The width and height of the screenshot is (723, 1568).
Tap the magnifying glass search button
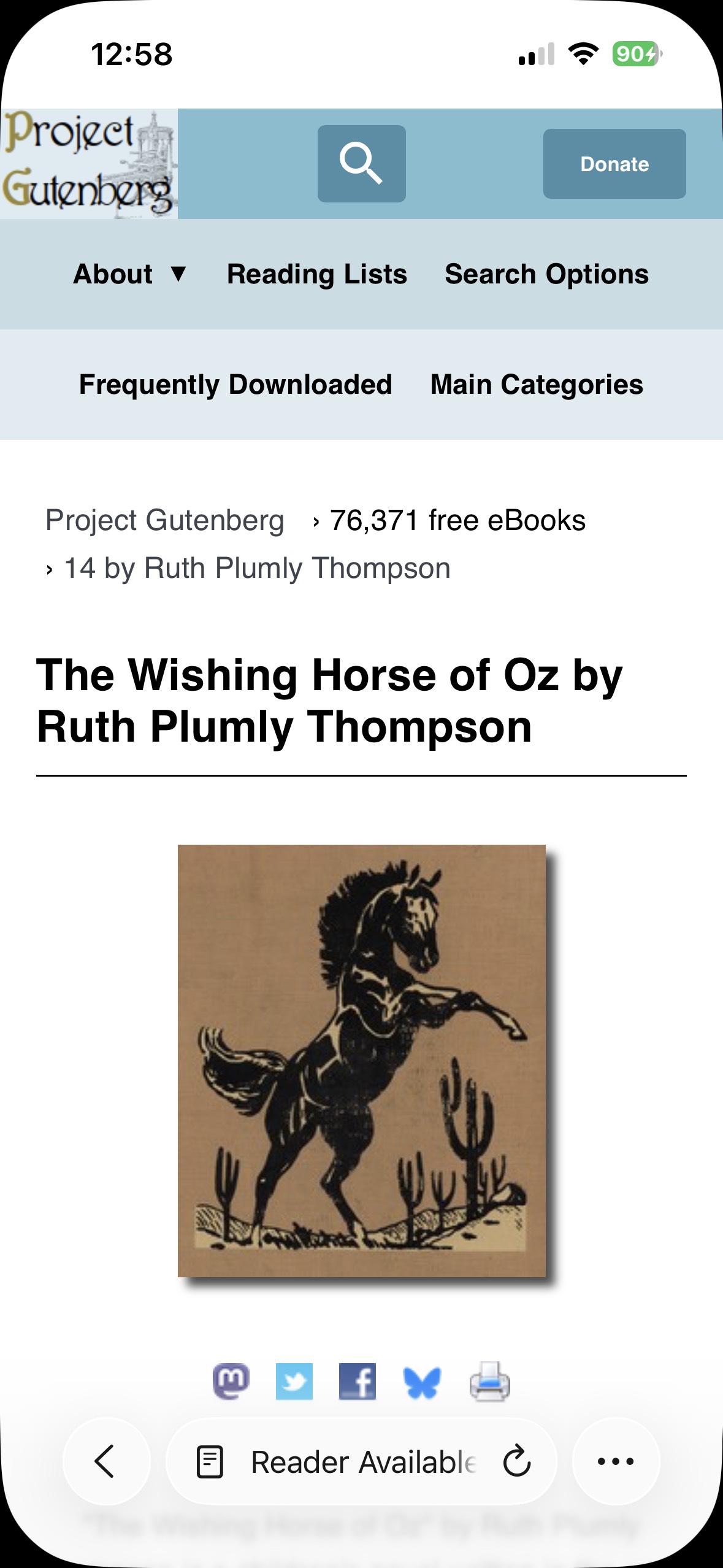(362, 164)
